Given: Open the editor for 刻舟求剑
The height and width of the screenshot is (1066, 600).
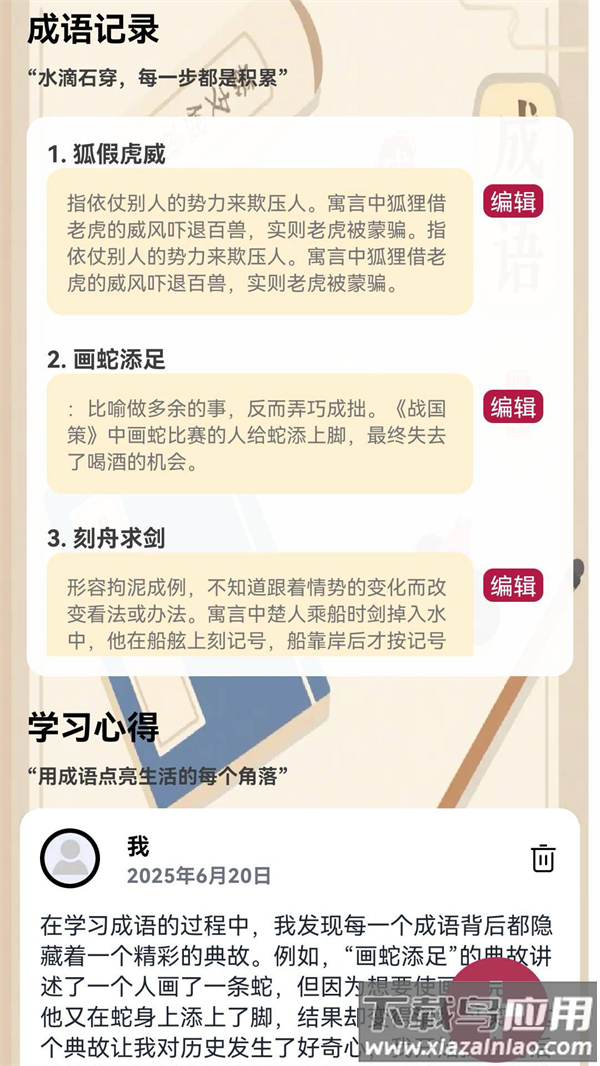Looking at the screenshot, I should [513, 585].
